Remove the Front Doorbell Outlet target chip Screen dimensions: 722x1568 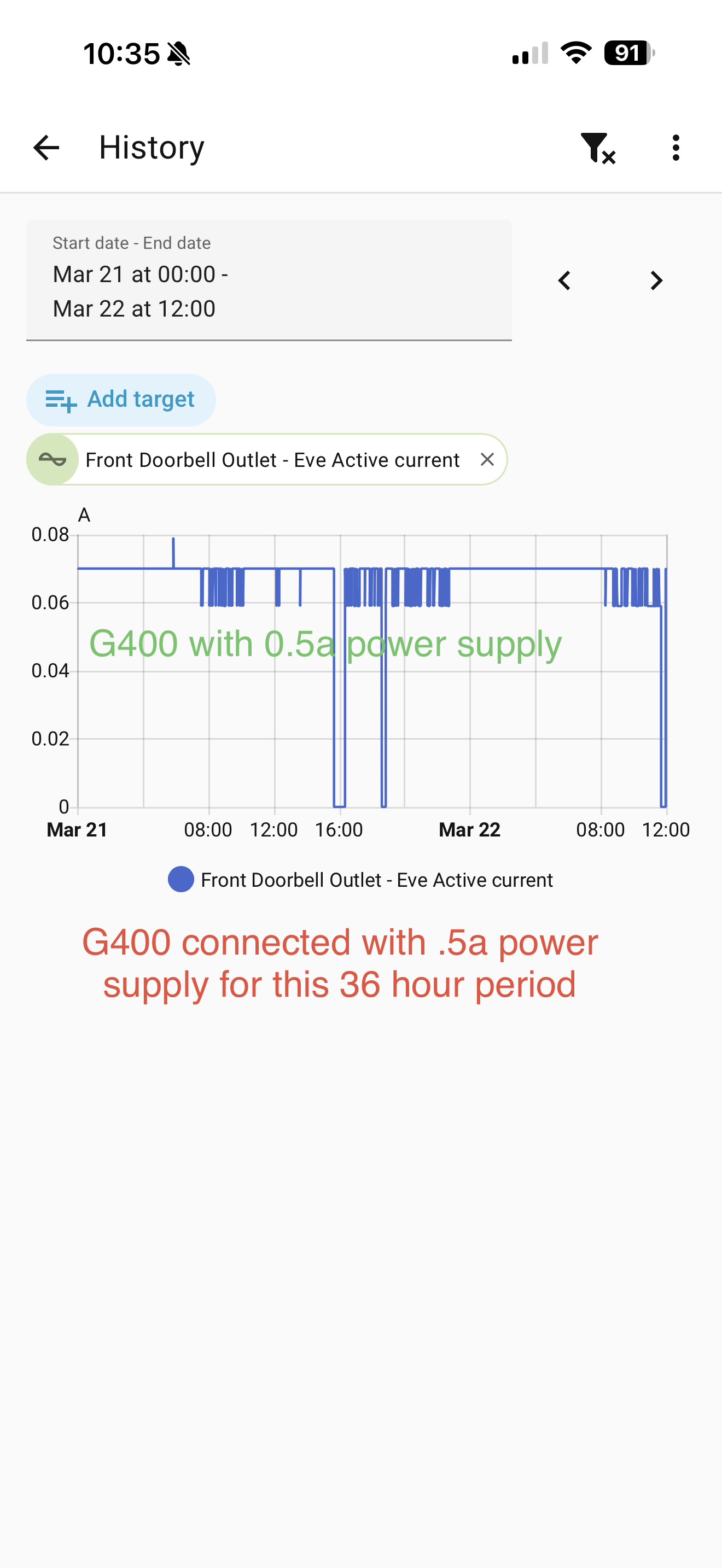(x=486, y=460)
